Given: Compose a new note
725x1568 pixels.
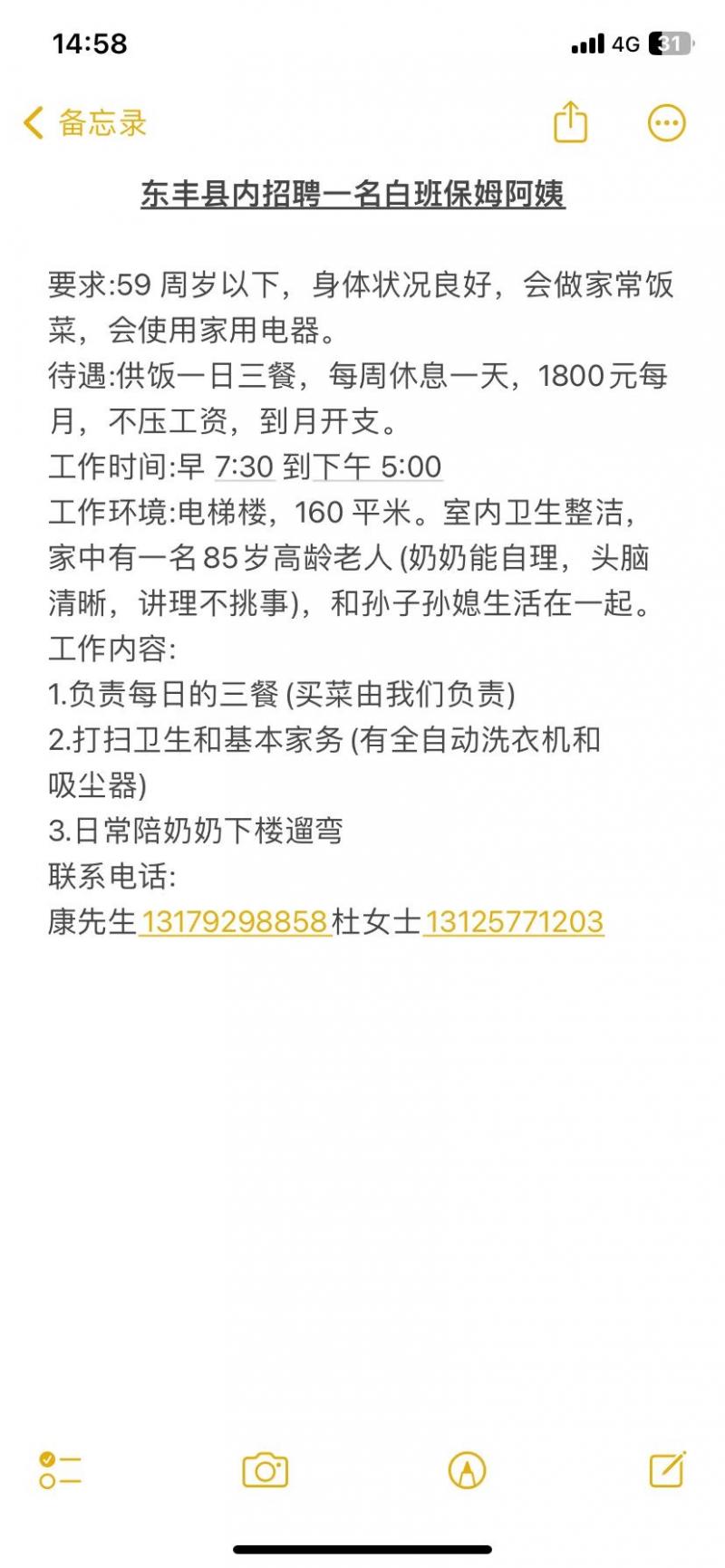Looking at the screenshot, I should click(668, 1470).
